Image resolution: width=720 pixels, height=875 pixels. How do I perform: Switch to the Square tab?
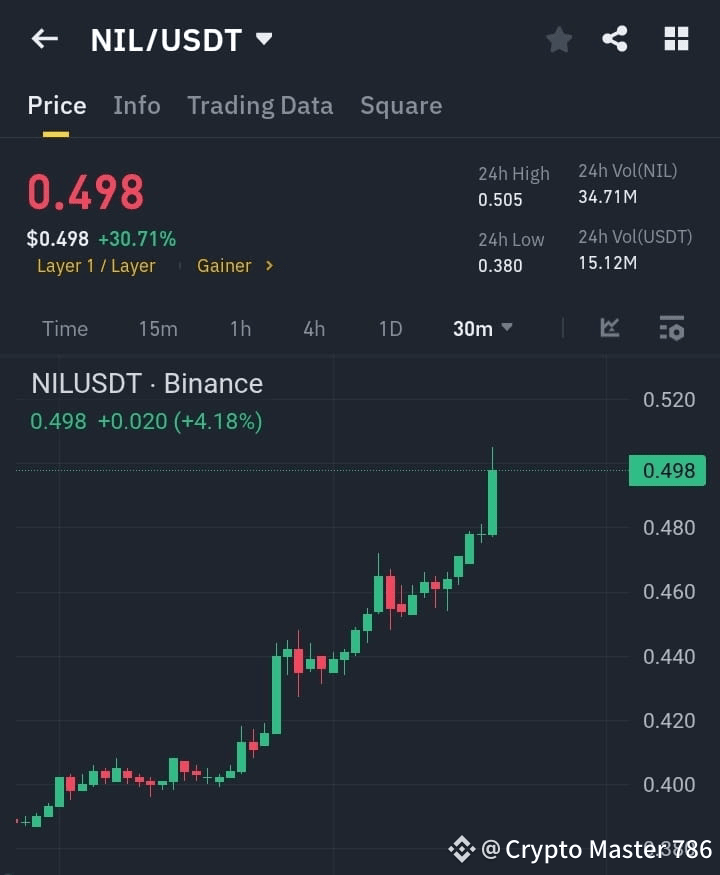click(401, 105)
